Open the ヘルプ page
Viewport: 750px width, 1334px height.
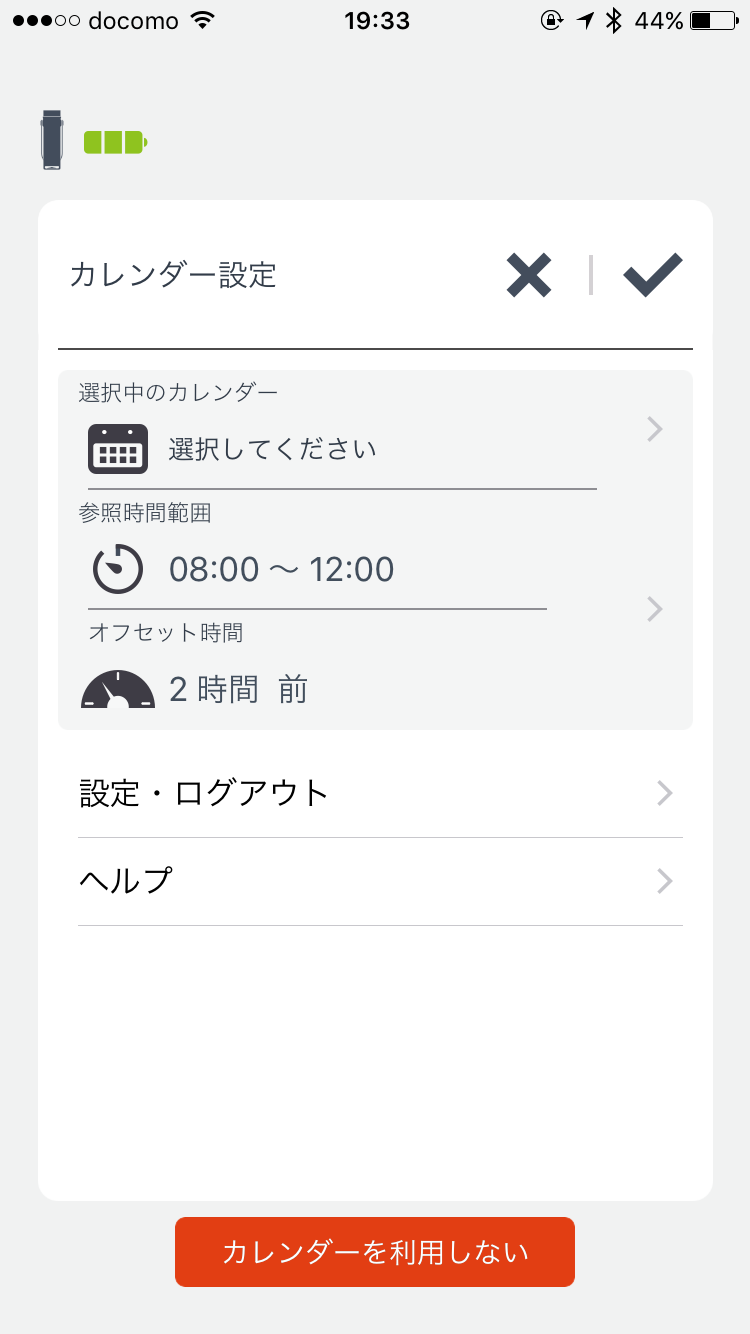[x=380, y=882]
